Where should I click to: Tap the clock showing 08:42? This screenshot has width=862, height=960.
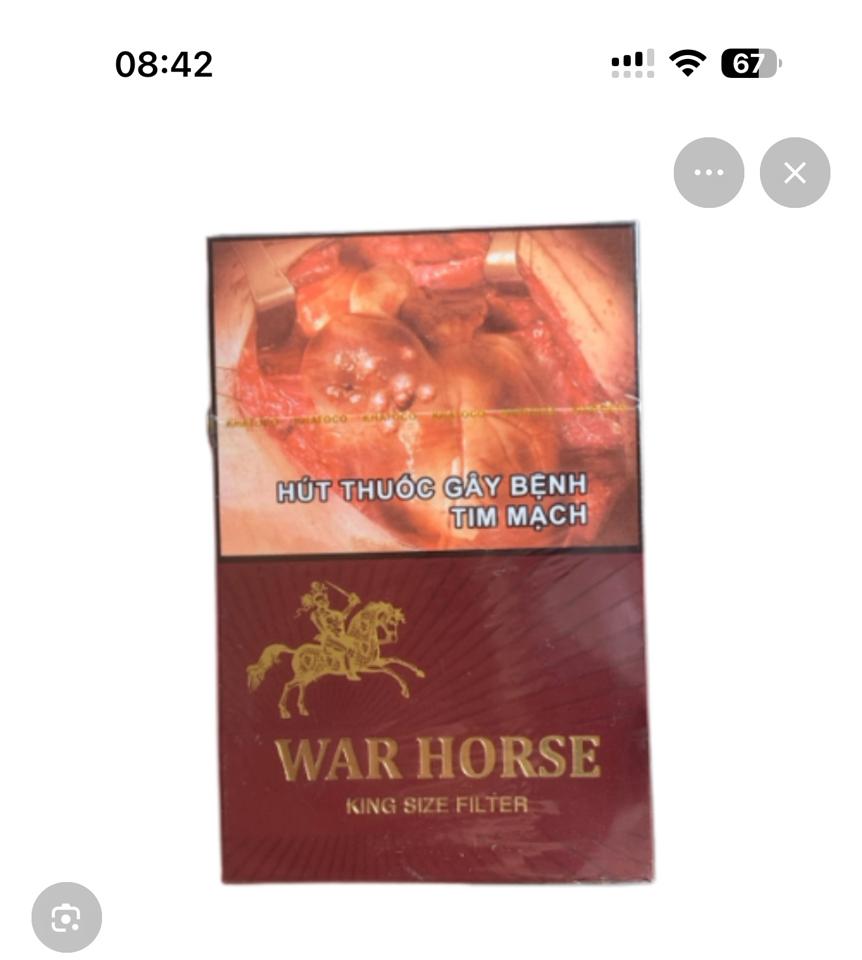click(163, 64)
